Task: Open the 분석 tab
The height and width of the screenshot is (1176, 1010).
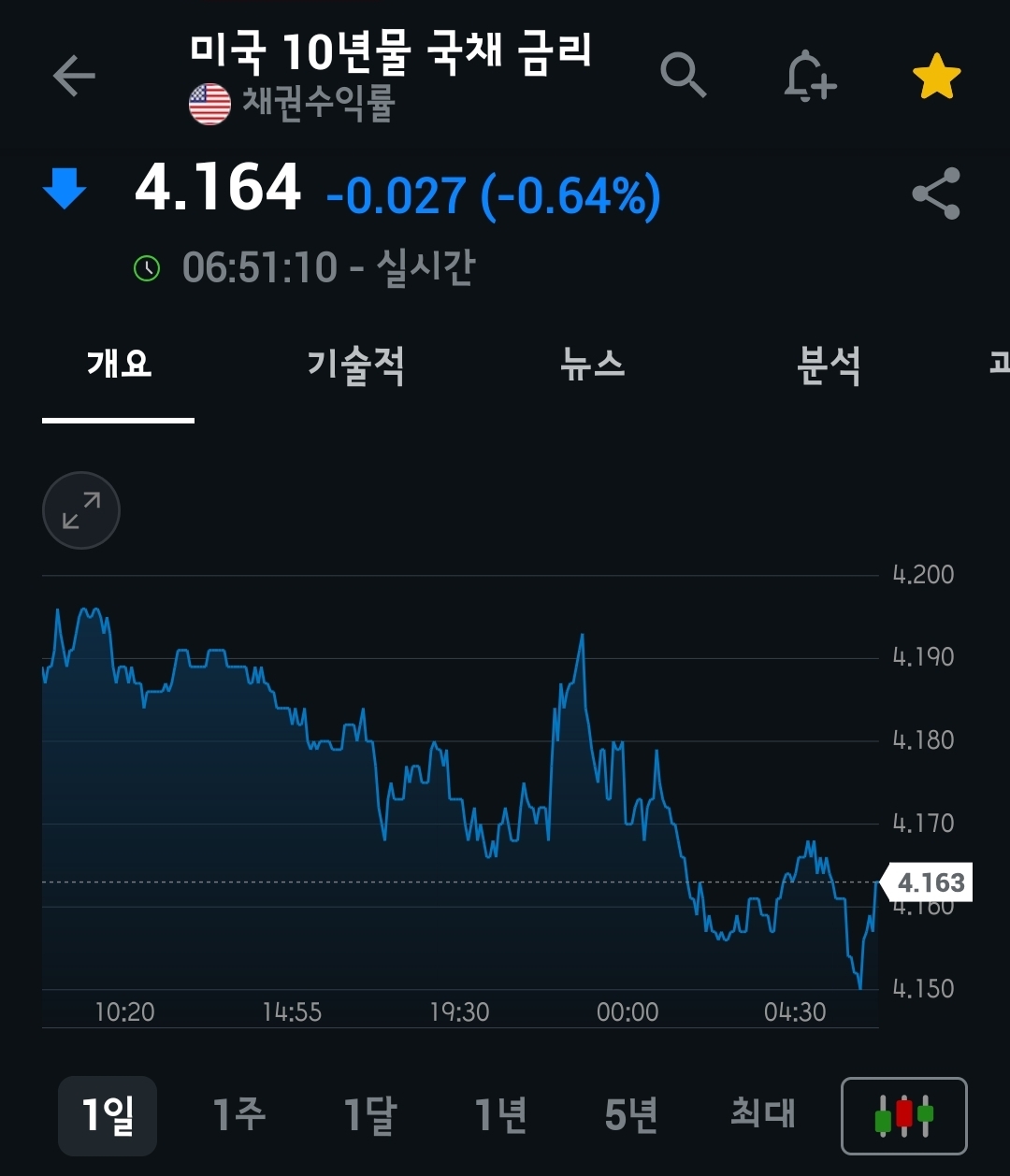Action: click(829, 364)
